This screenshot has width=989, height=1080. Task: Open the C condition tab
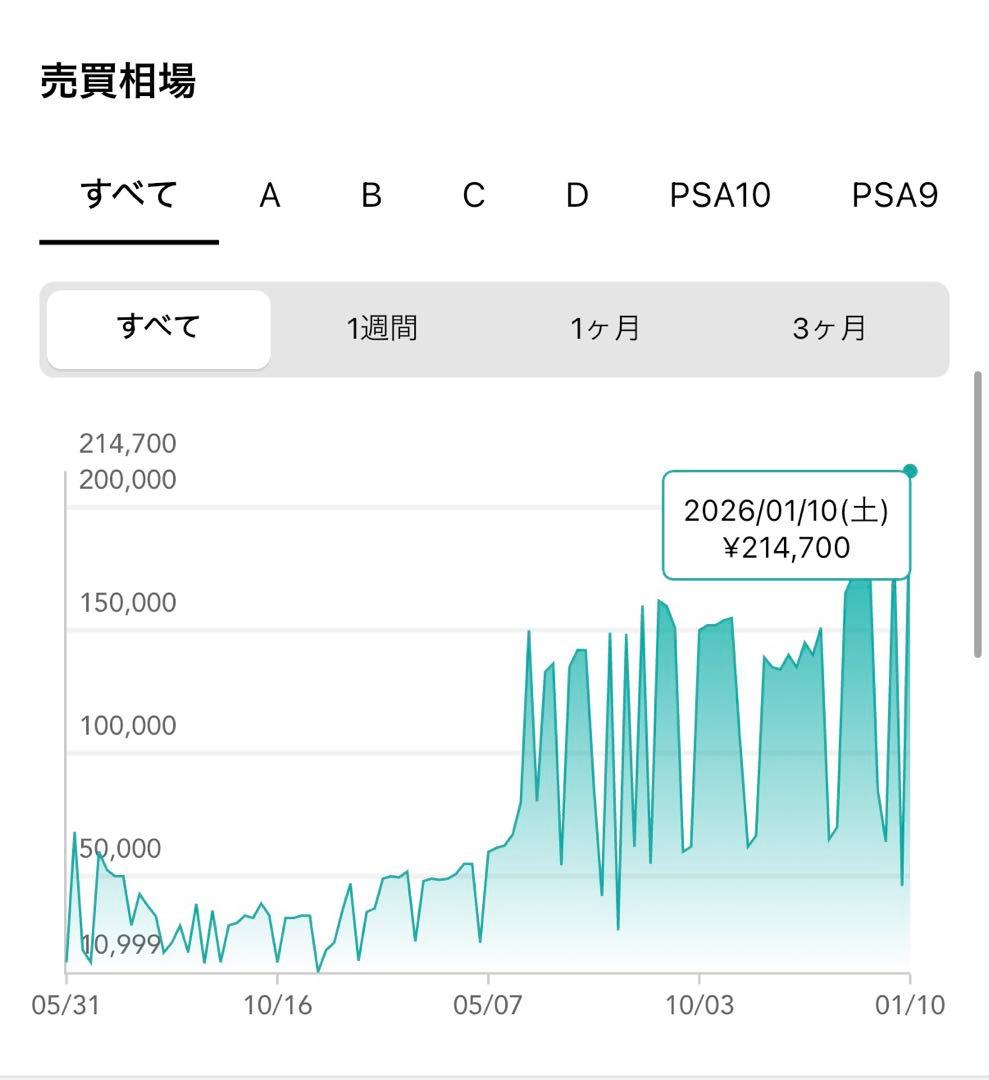pyautogui.click(x=473, y=195)
